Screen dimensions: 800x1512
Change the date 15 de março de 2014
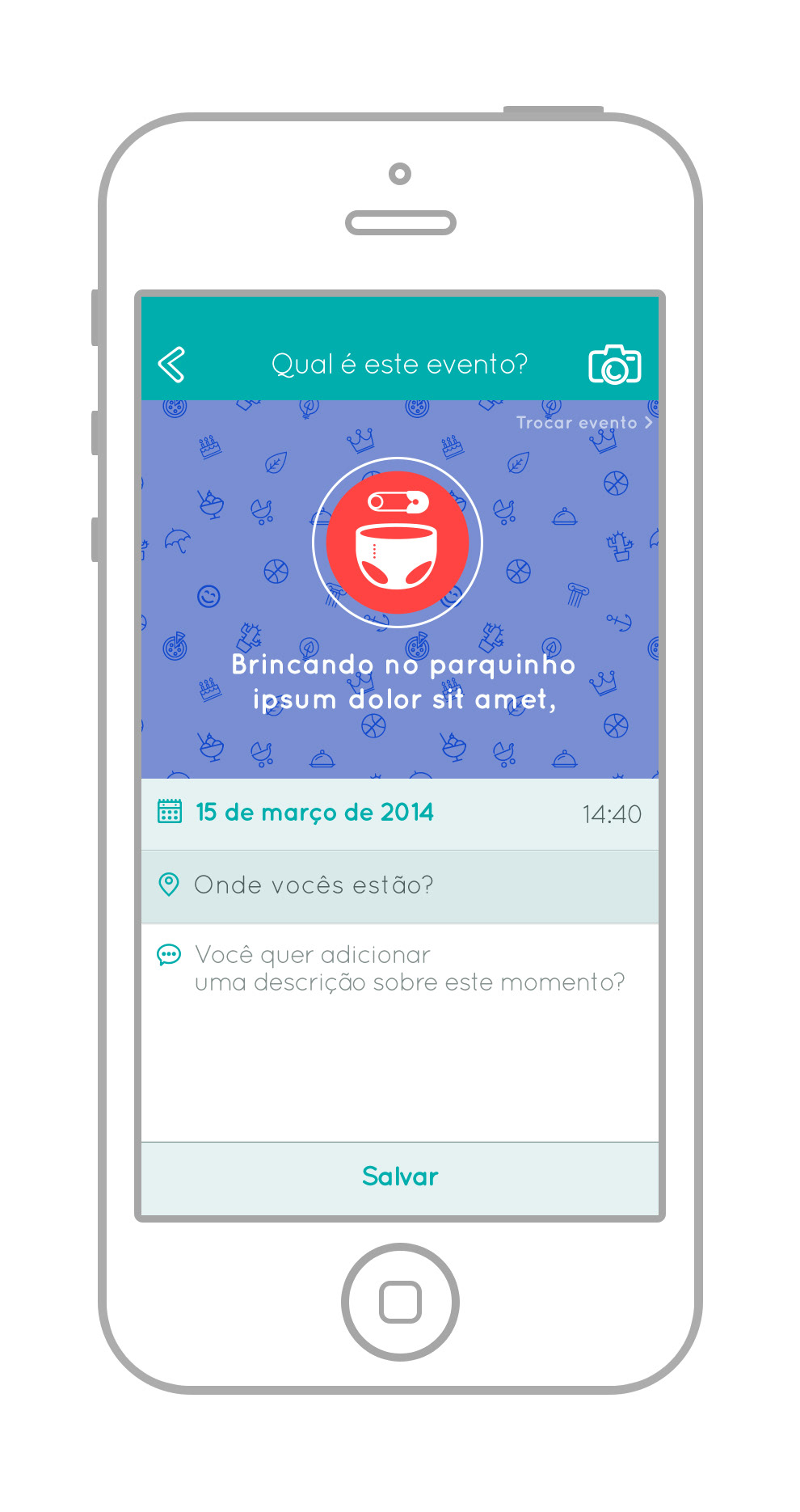(314, 813)
